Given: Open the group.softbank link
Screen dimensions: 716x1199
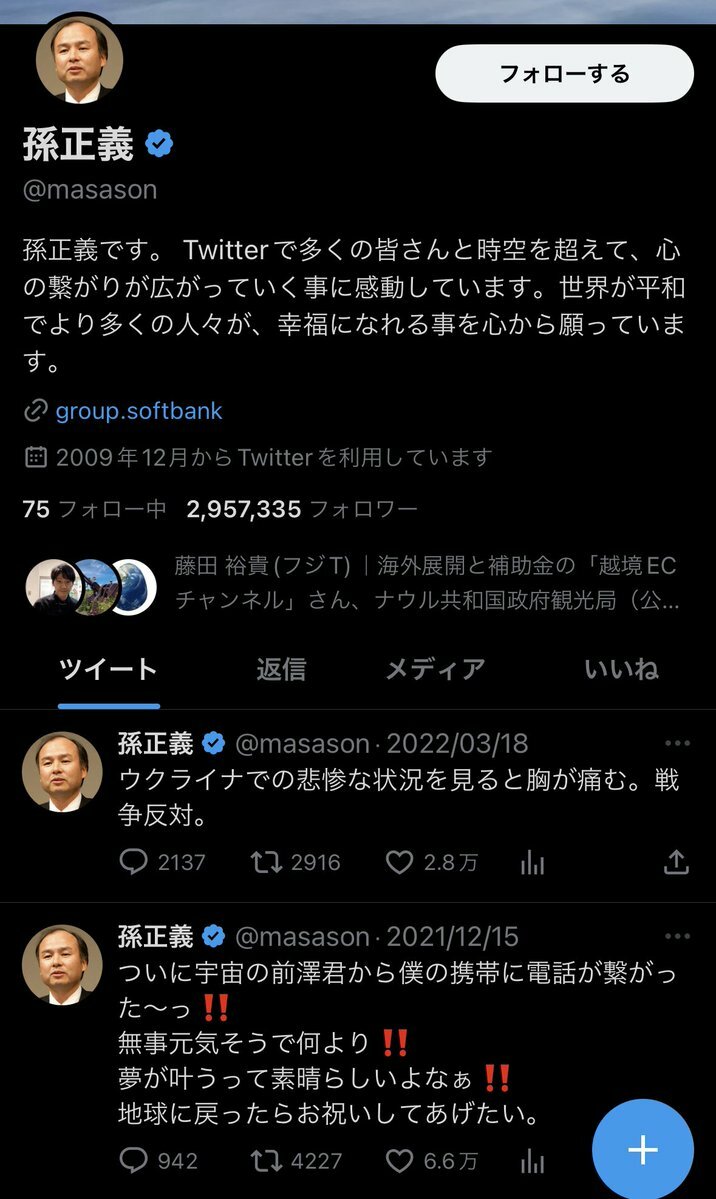Looking at the screenshot, I should point(138,410).
